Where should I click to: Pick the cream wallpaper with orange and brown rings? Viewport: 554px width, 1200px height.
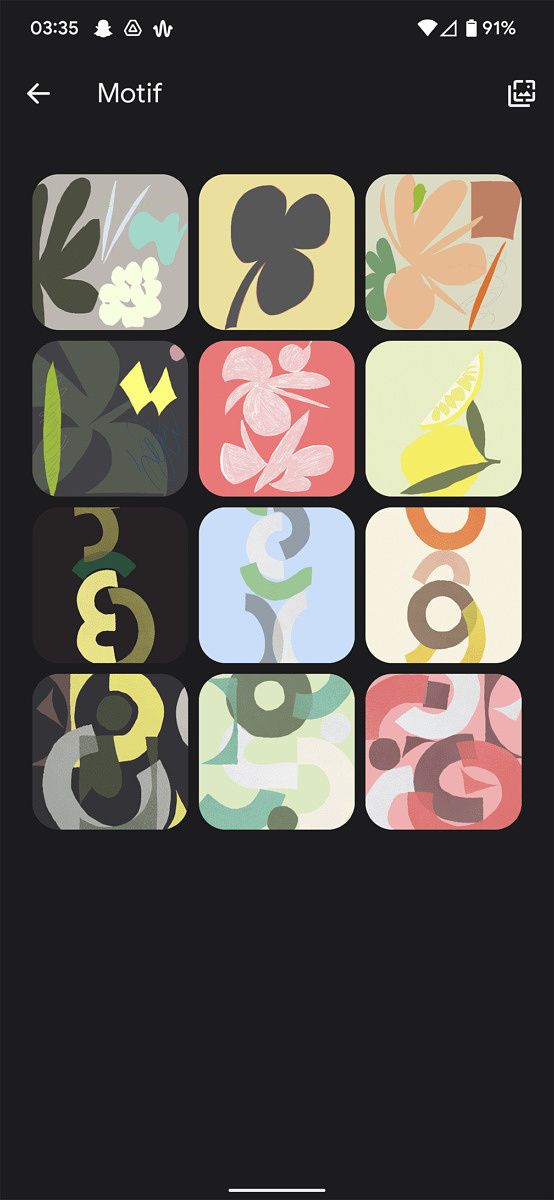pos(444,585)
